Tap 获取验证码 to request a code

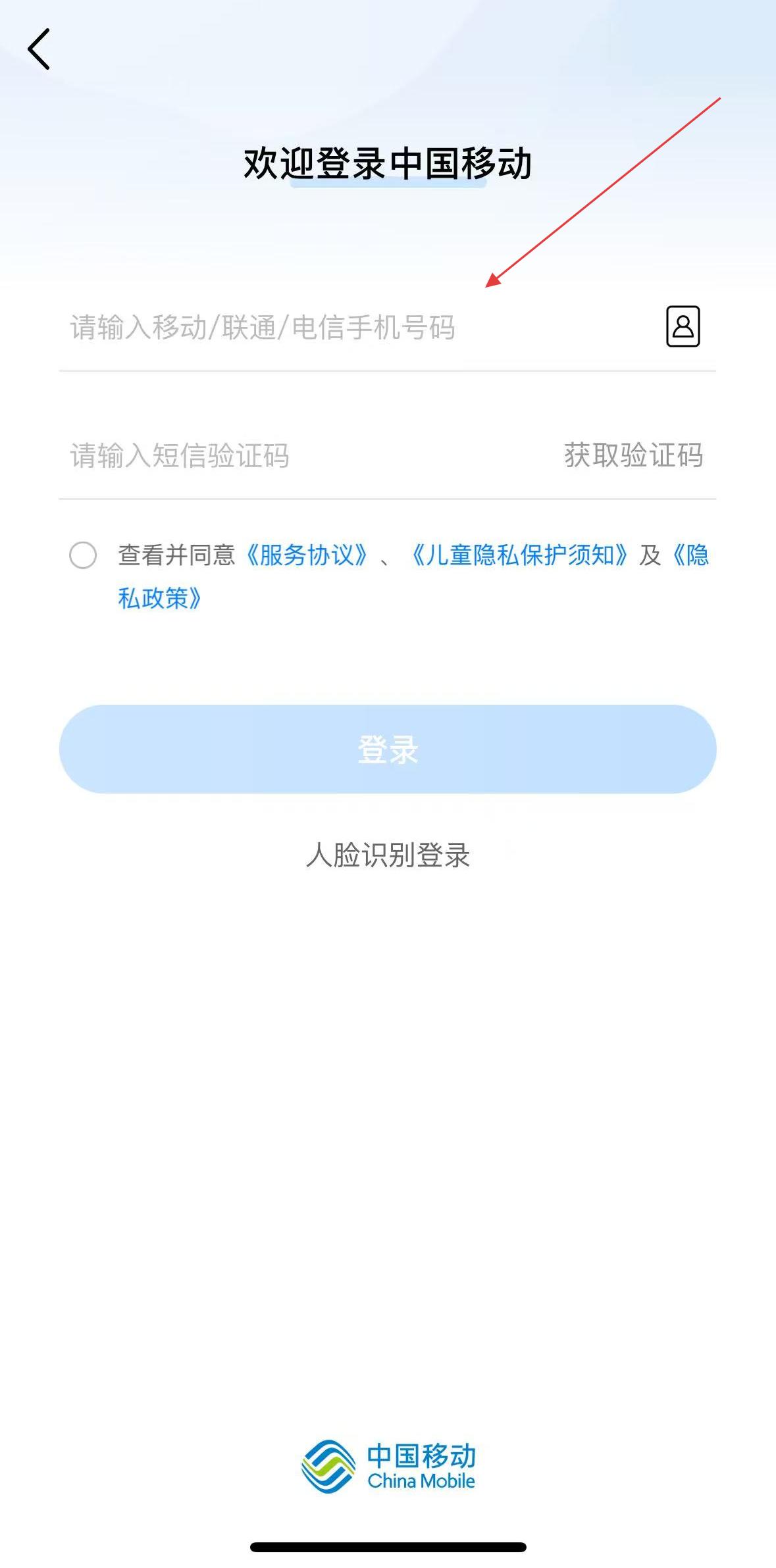pyautogui.click(x=633, y=455)
